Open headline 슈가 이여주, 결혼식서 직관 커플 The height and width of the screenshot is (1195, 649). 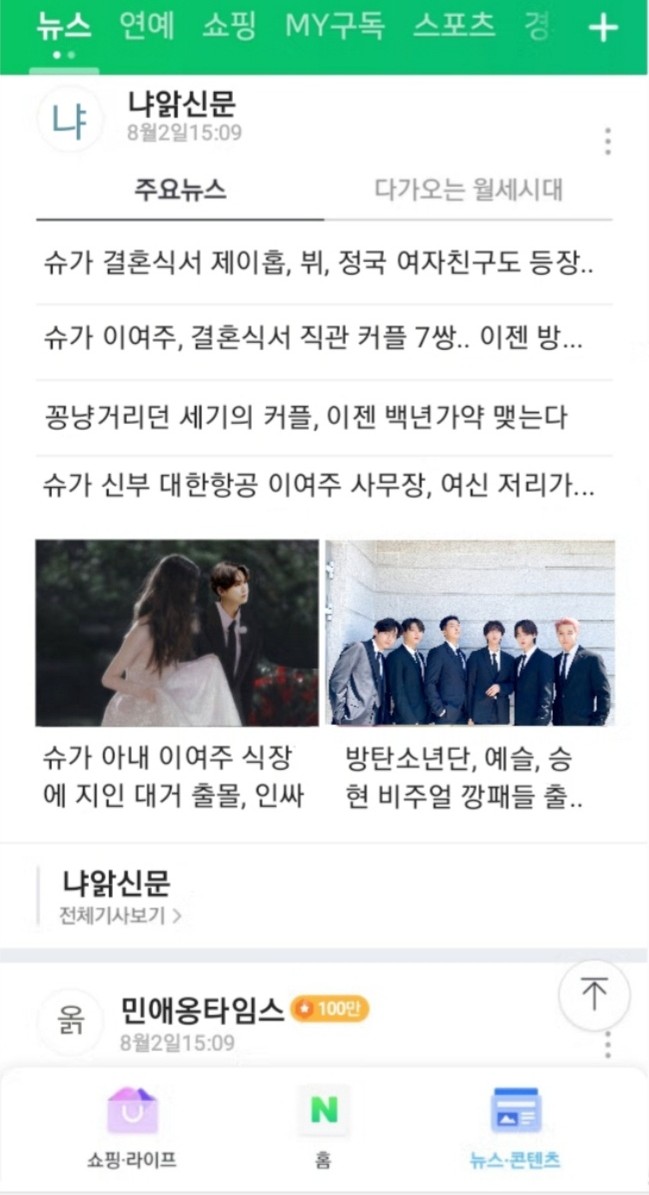point(315,340)
